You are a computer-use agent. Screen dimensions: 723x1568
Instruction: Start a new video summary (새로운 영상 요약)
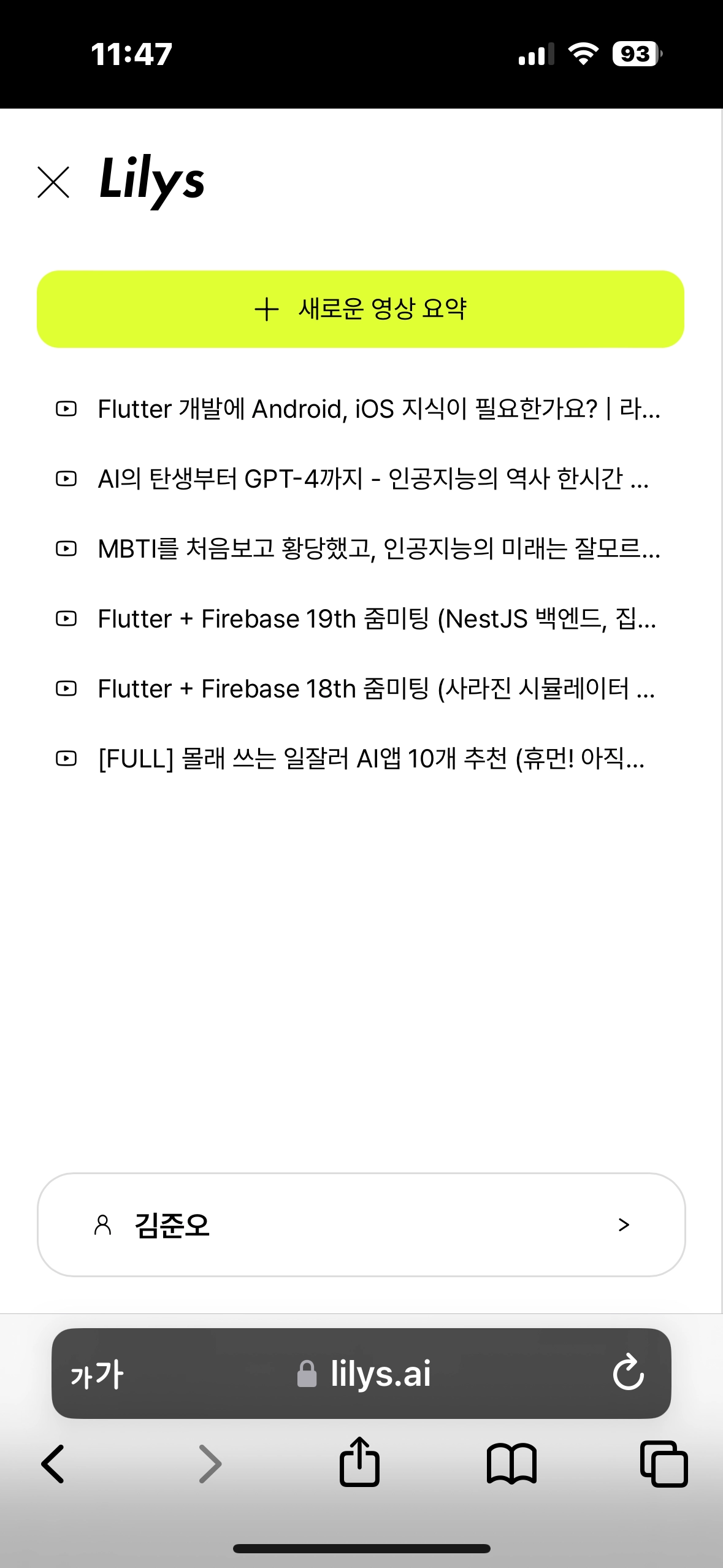tap(361, 309)
